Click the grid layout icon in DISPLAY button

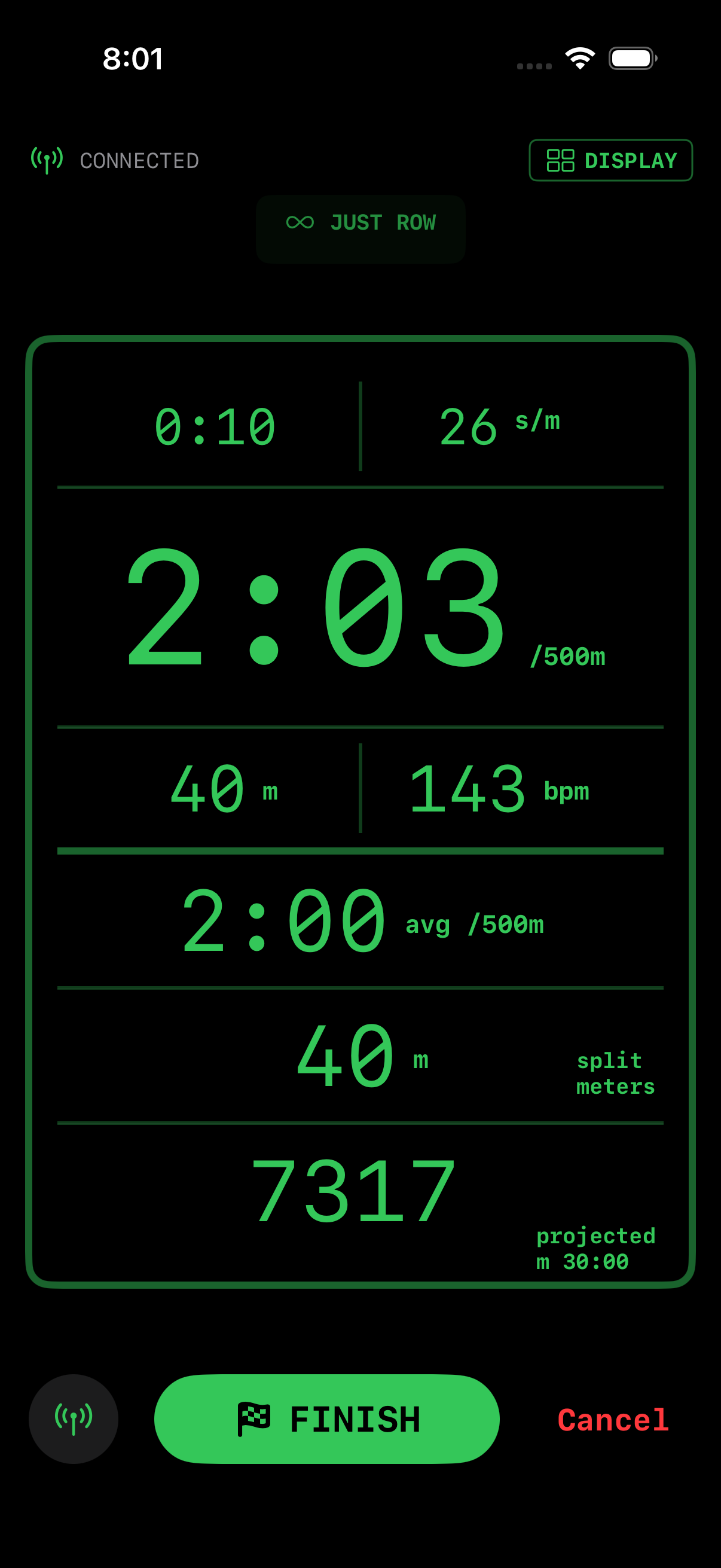click(560, 160)
